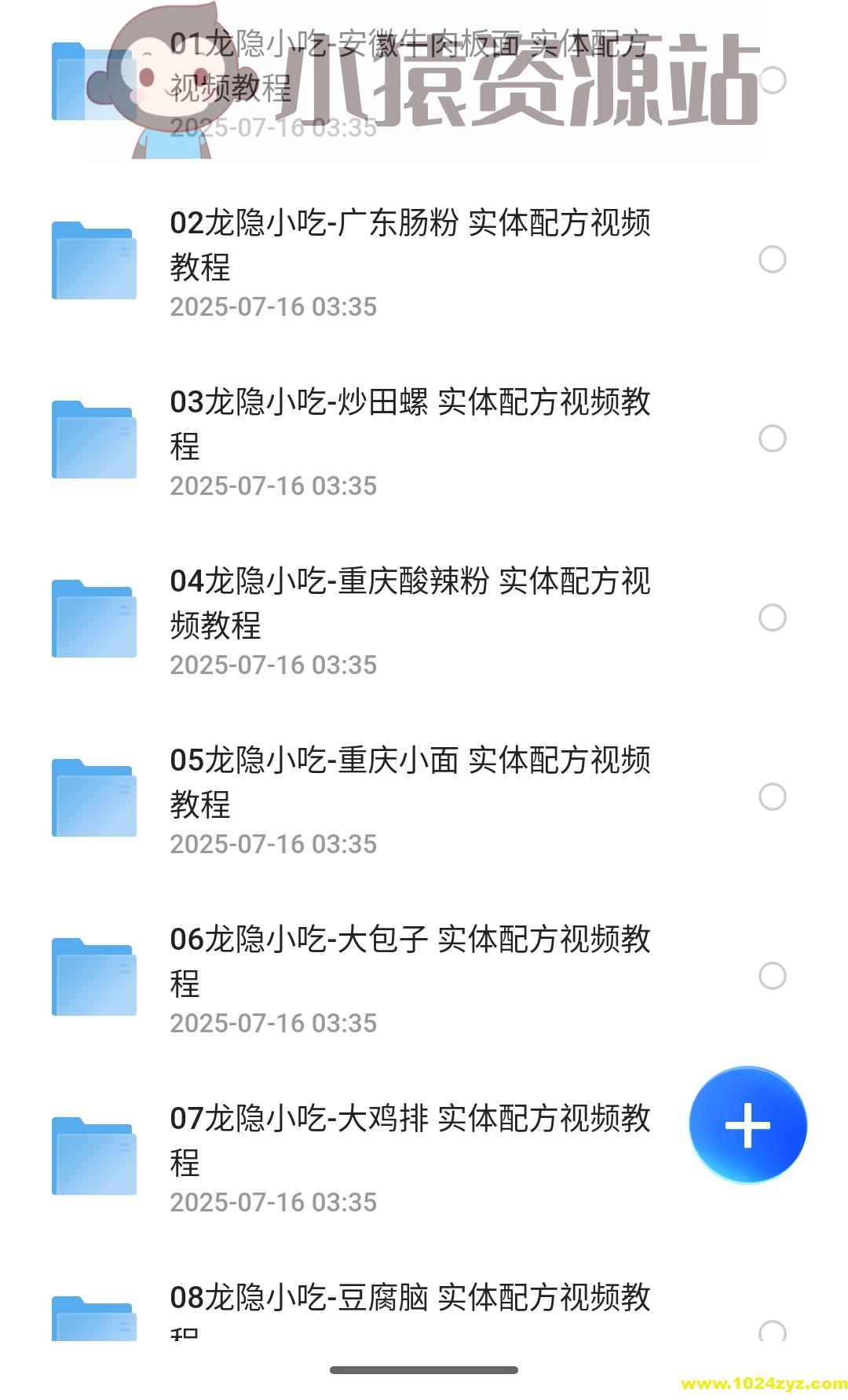Select the checkbox for 06龙隐小吃-大包子

[x=772, y=974]
